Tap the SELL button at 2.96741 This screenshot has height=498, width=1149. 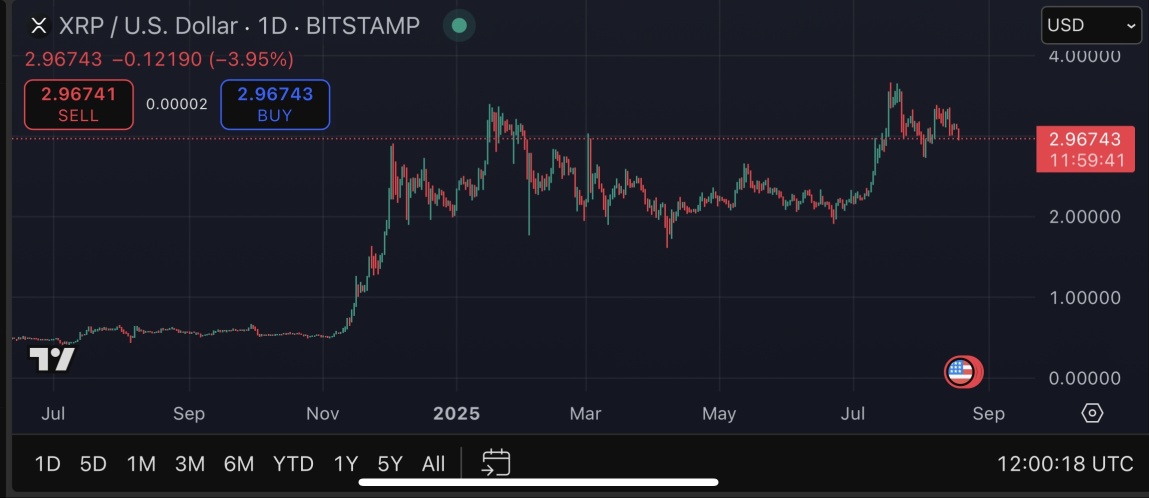[79, 104]
